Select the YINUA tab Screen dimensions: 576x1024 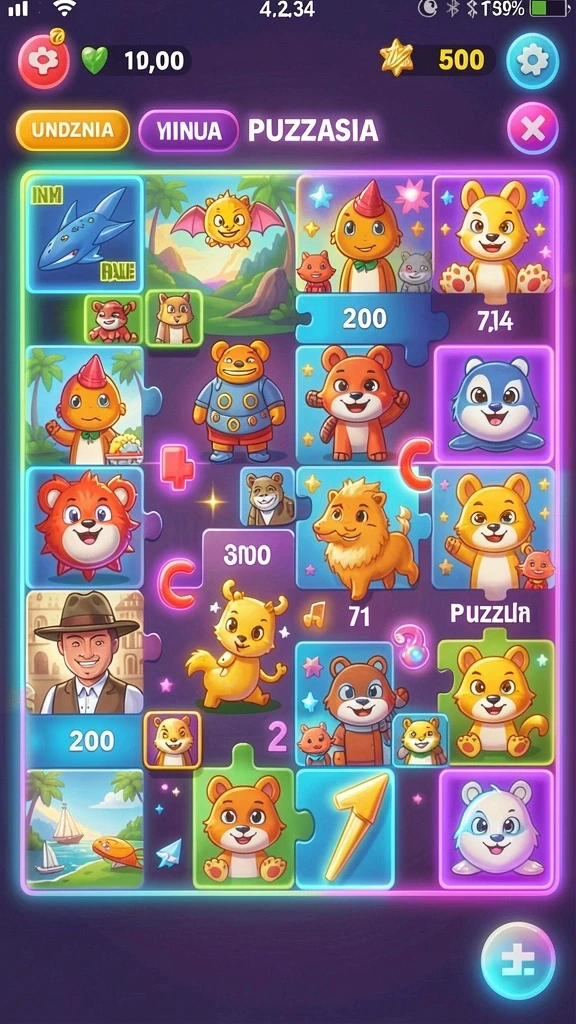[x=188, y=131]
